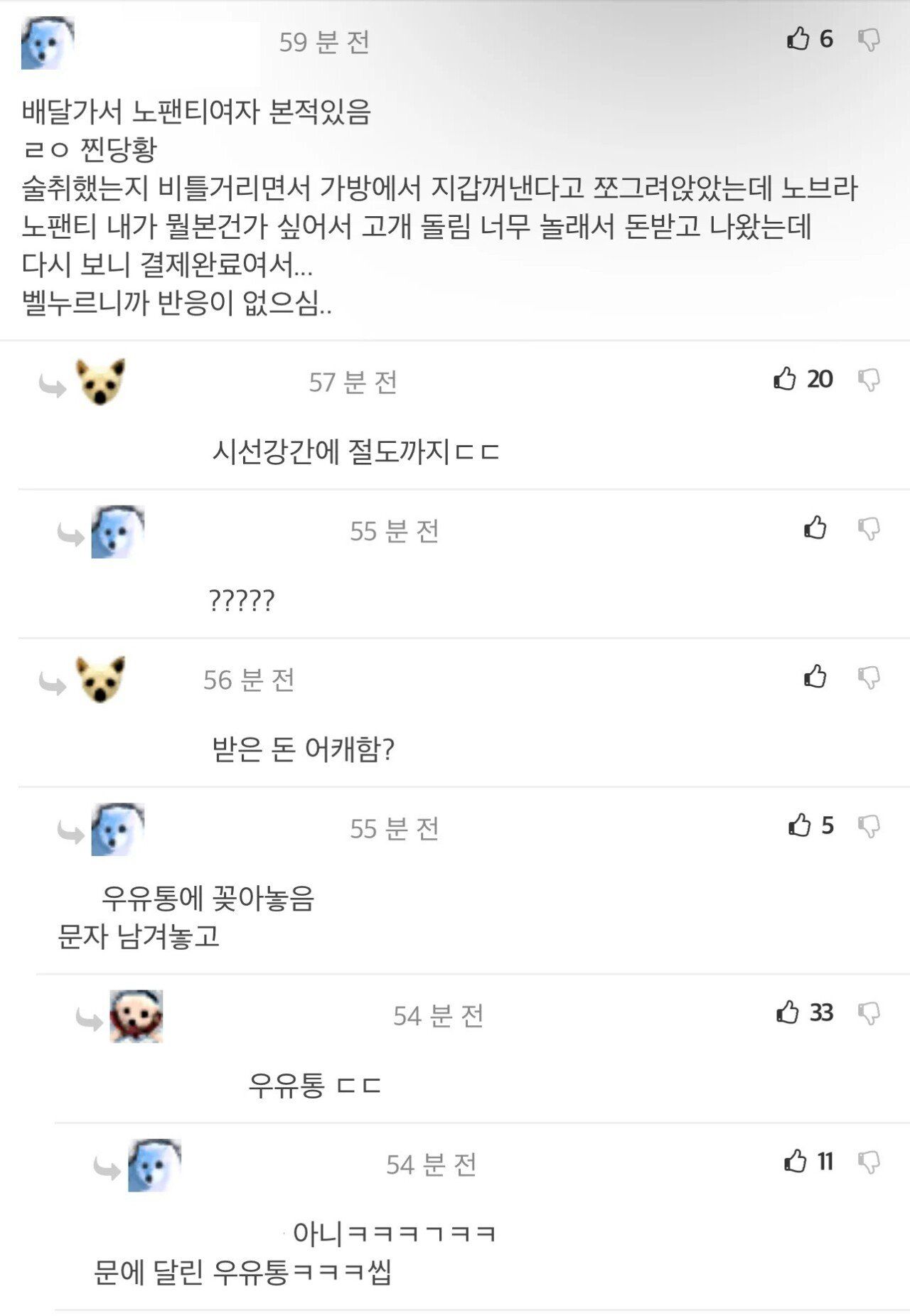Like the comment starting with 배달가서 노팬티여자
The image size is (910, 1316).
coord(798,38)
